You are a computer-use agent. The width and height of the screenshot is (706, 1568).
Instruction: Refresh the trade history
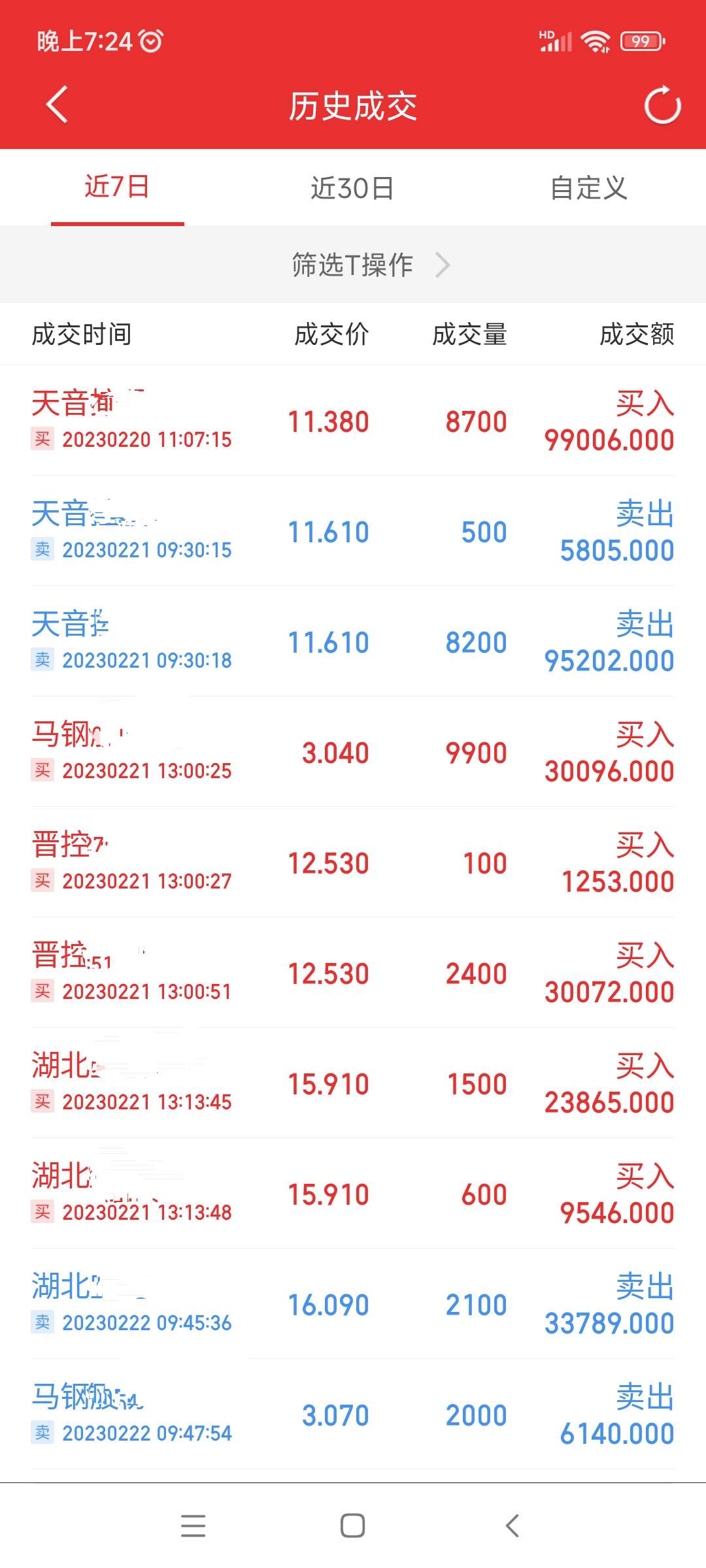(662, 105)
